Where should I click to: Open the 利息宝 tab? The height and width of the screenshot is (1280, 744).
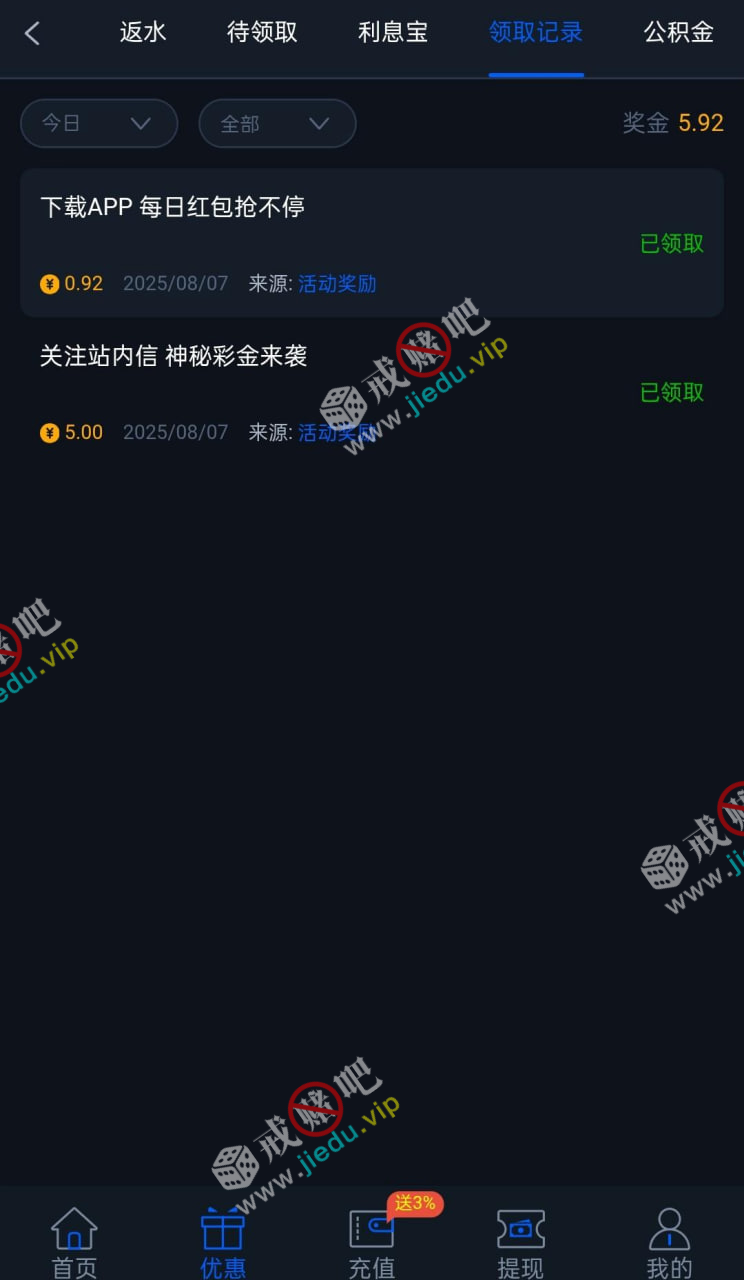click(x=393, y=33)
